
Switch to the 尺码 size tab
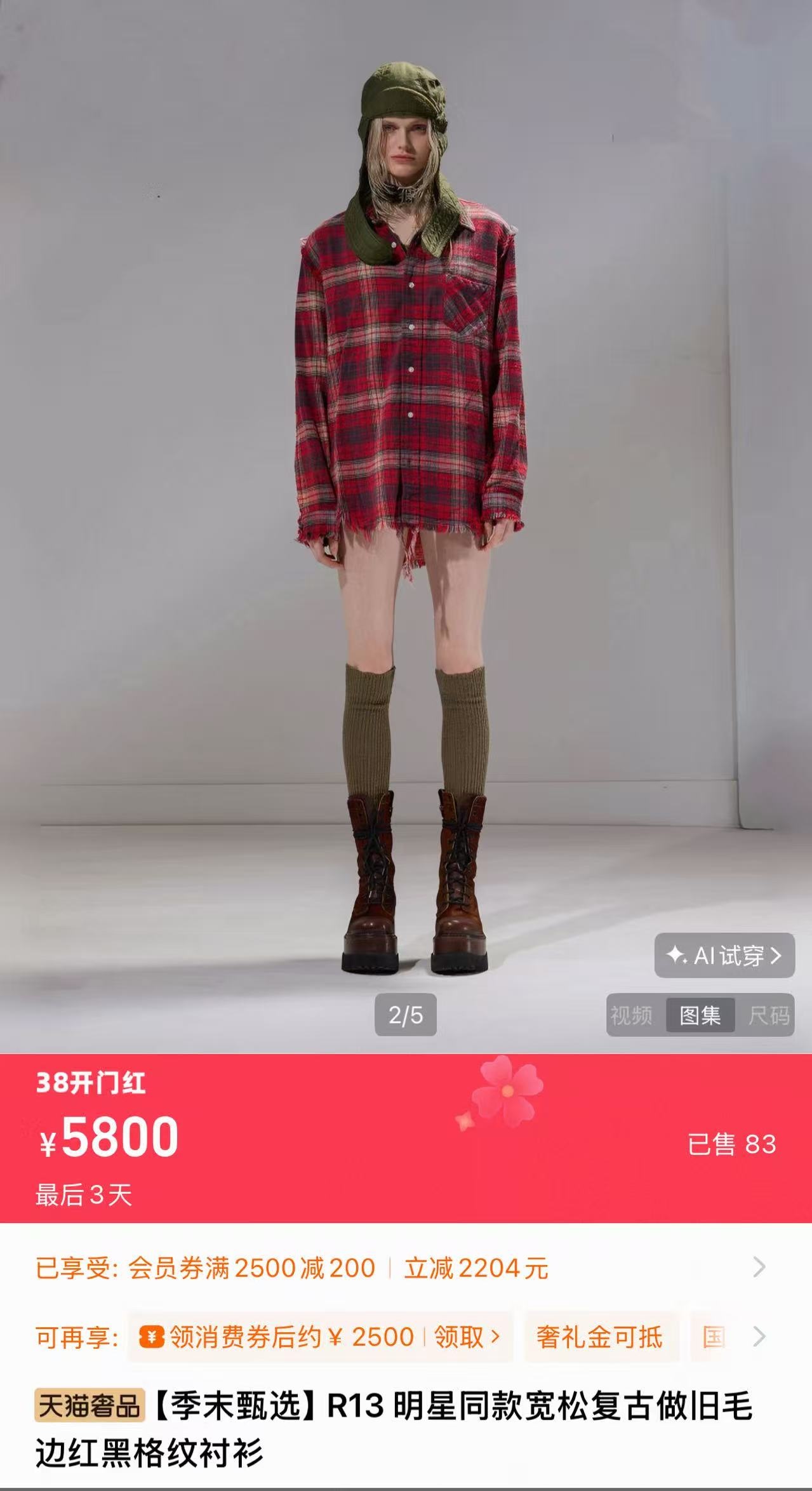[768, 1015]
